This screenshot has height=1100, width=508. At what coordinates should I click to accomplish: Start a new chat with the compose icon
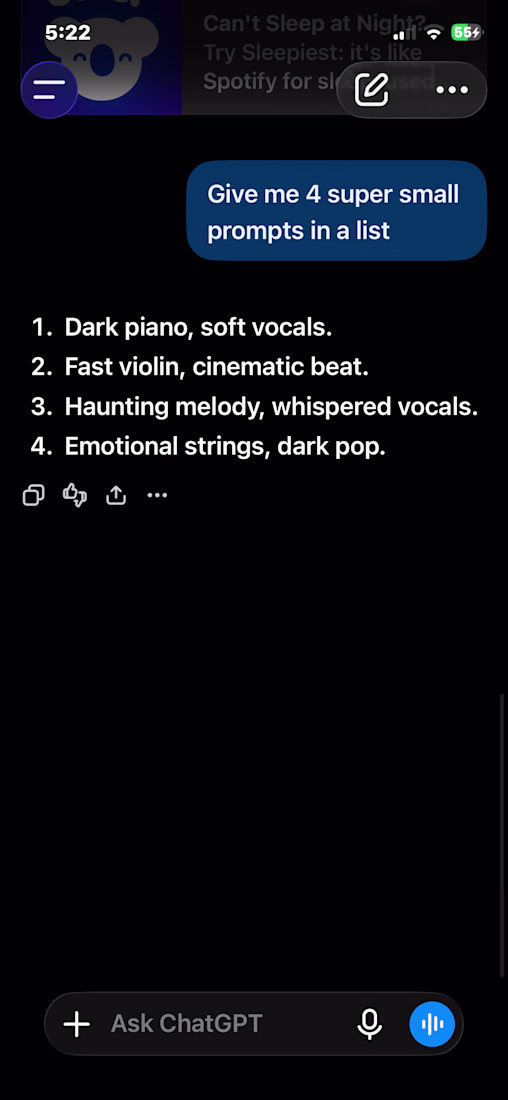(x=372, y=89)
